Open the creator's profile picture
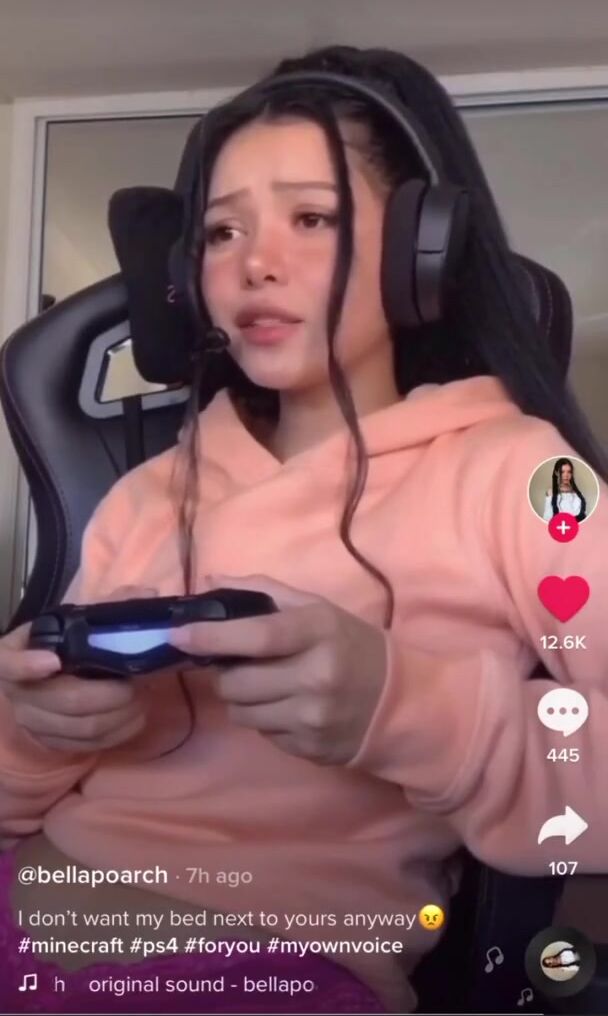608x1016 pixels. (563, 488)
